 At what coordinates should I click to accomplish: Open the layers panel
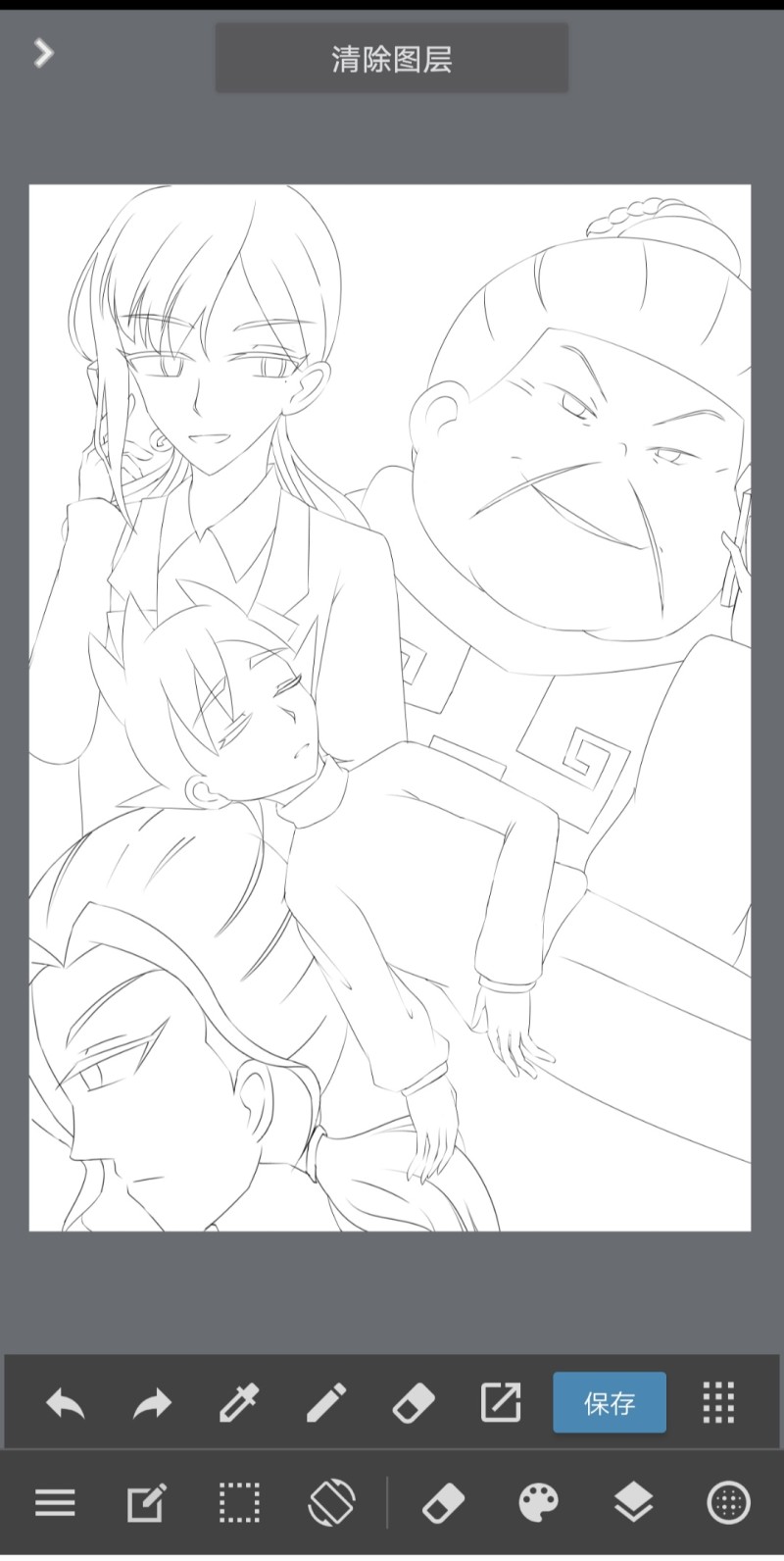click(633, 1501)
